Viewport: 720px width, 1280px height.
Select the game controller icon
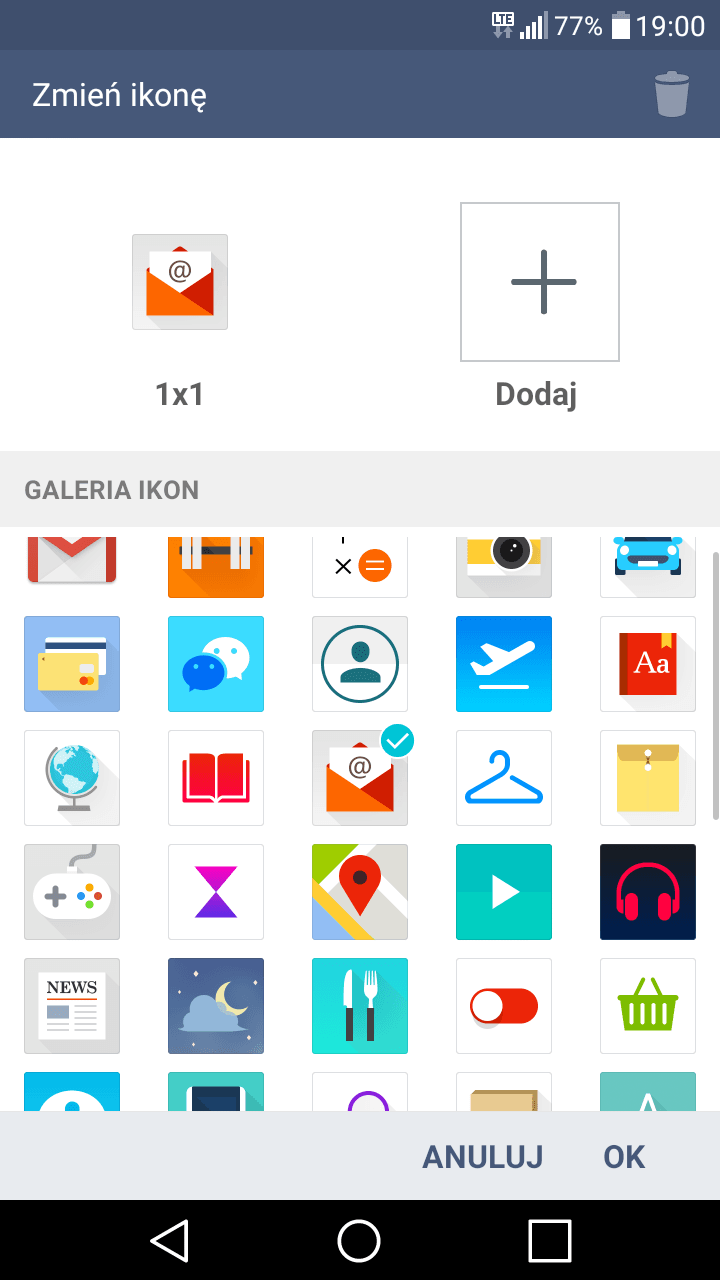(x=72, y=892)
